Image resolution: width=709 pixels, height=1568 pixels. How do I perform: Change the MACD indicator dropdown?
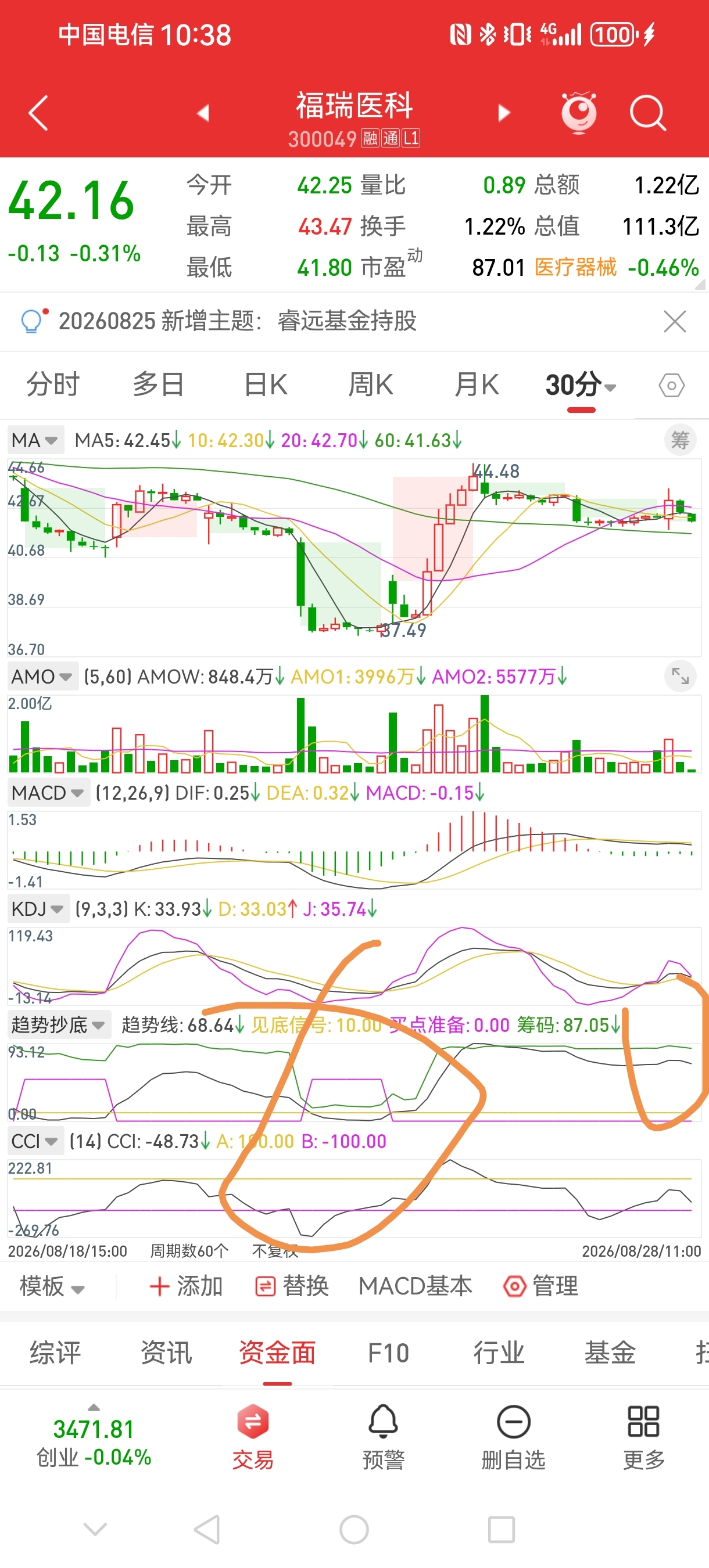coord(48,793)
